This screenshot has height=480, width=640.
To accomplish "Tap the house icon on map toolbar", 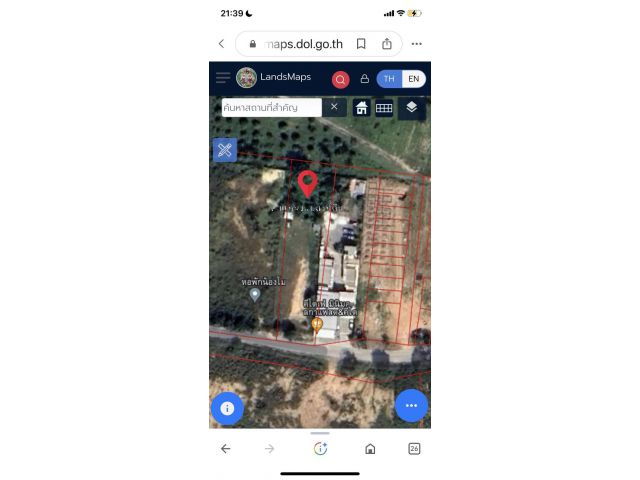I will point(361,108).
